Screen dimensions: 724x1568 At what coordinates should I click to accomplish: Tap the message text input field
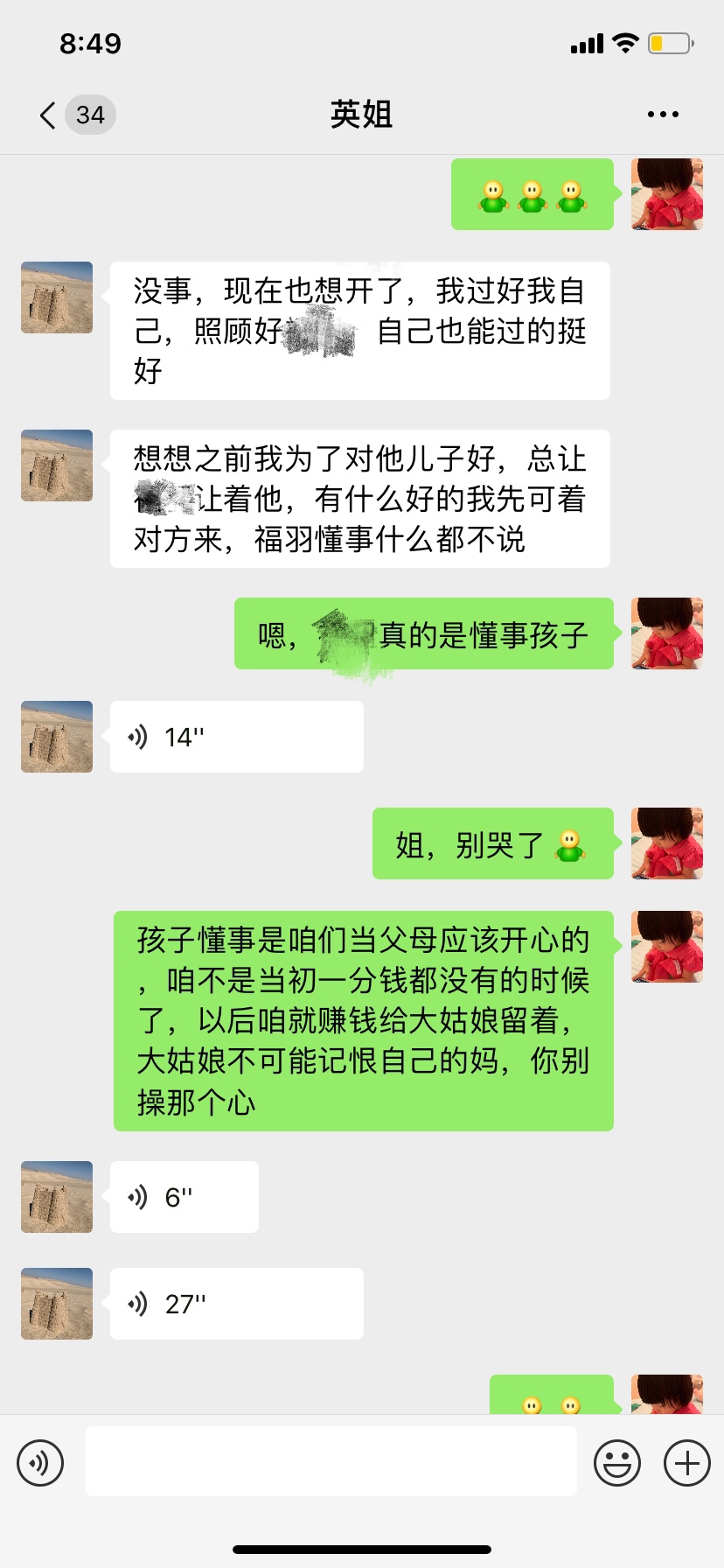tap(331, 1462)
